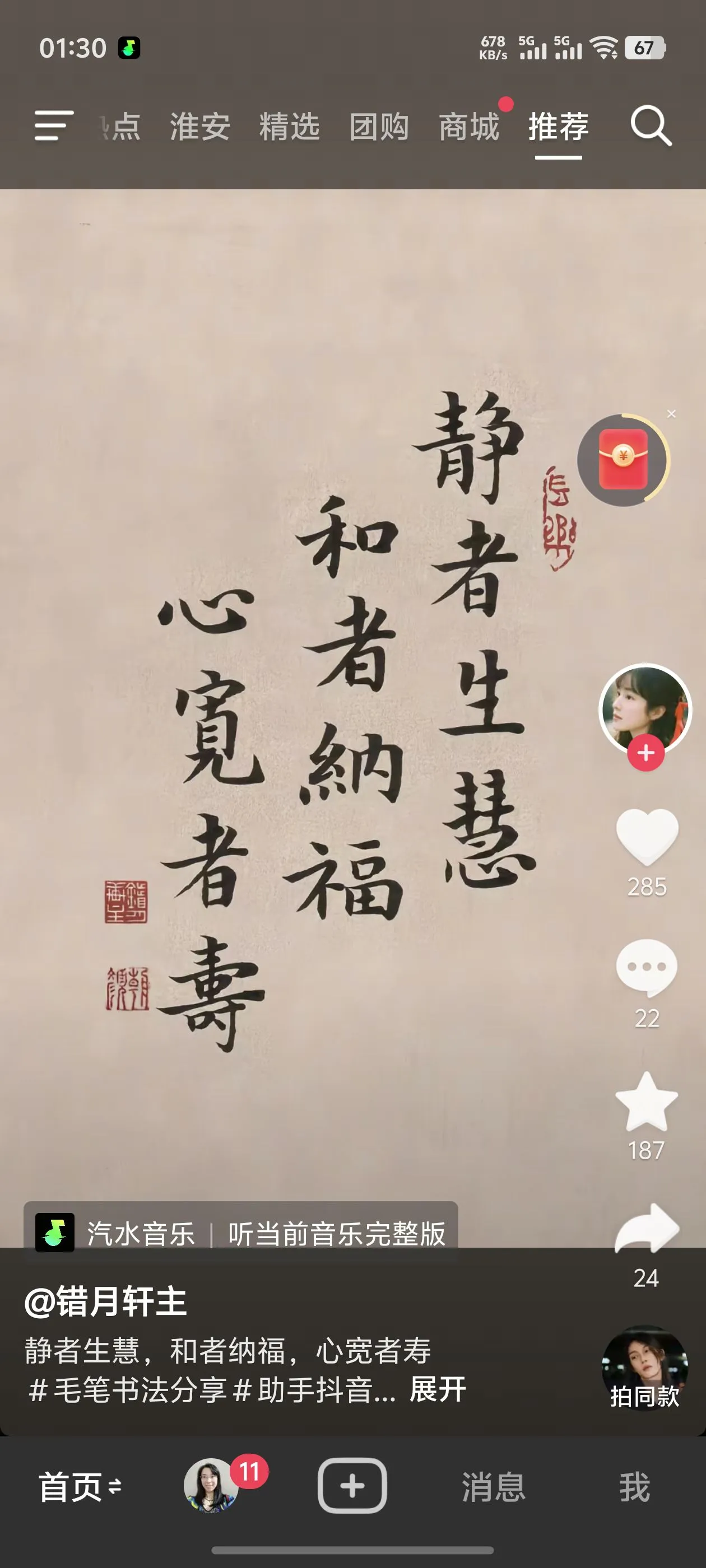Follow the creator with the plus badge
This screenshot has height=1568, width=706.
point(645,753)
